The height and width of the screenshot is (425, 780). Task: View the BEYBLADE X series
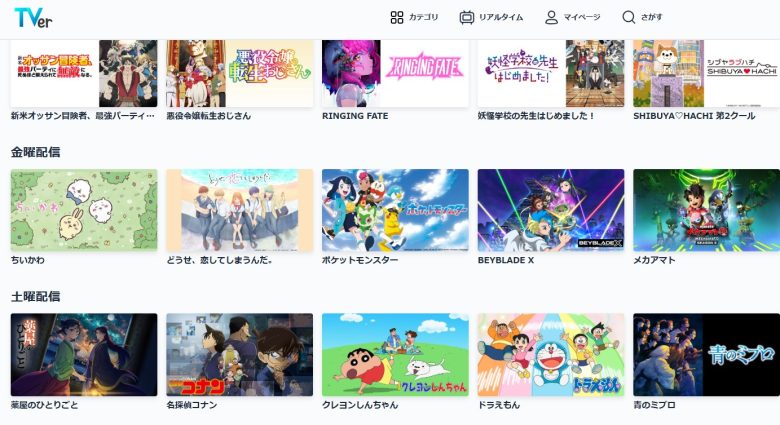tap(551, 210)
